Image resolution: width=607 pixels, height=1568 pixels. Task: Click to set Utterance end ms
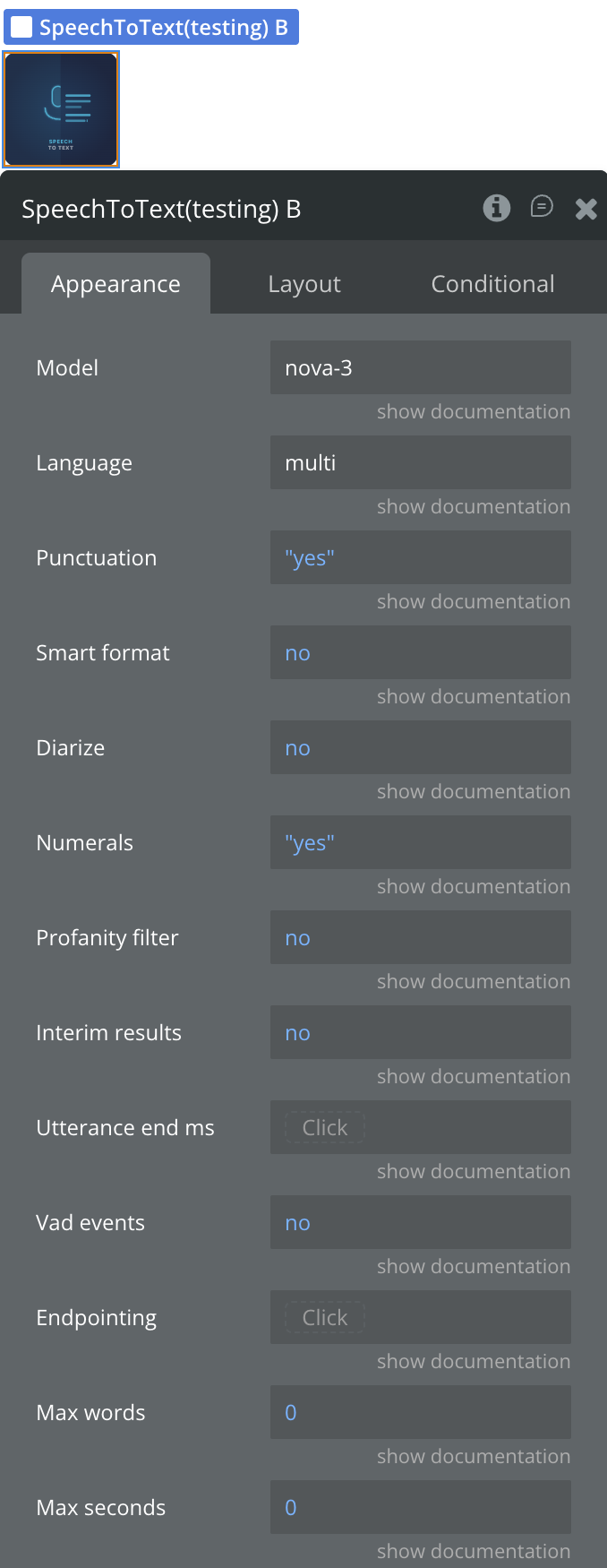[325, 1127]
